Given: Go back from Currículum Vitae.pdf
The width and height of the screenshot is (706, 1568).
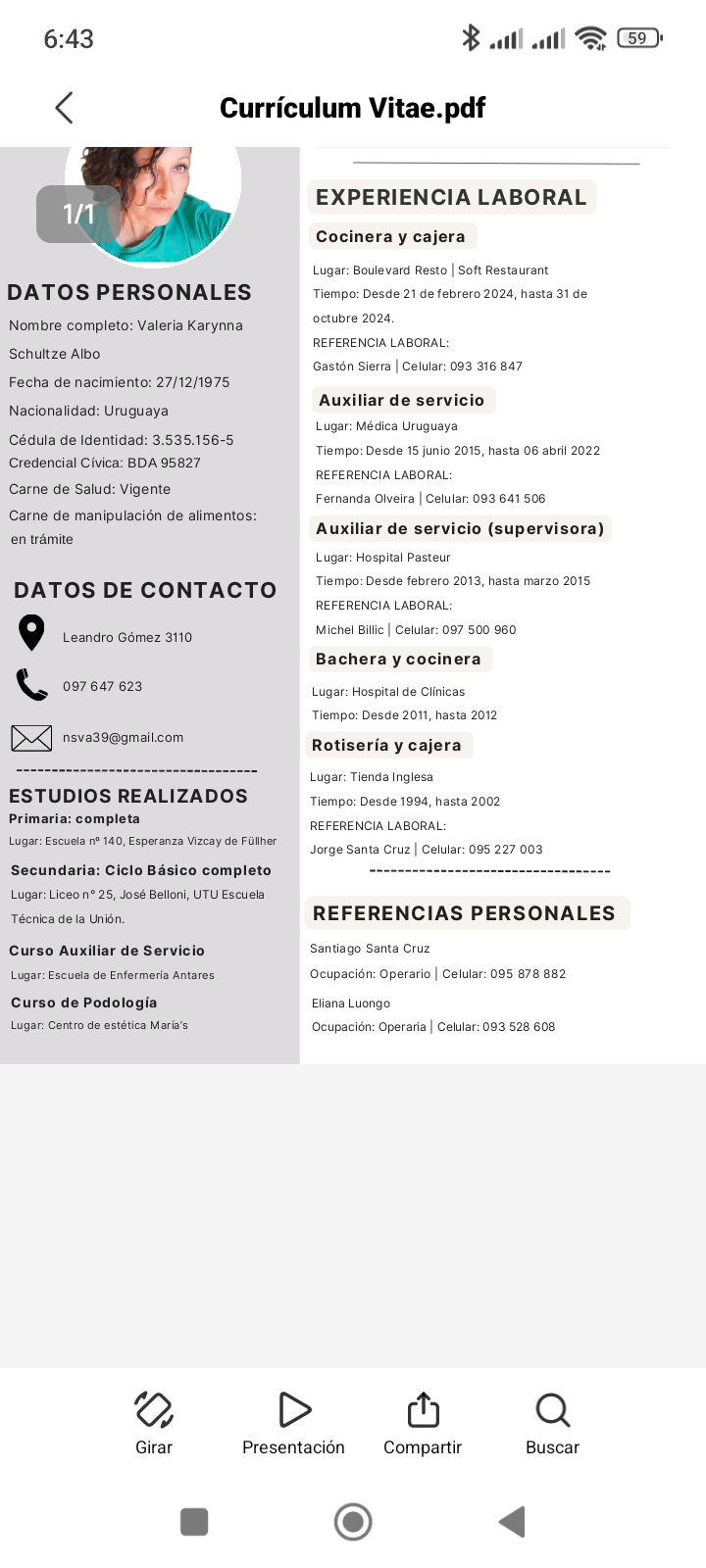Looking at the screenshot, I should pos(65,108).
